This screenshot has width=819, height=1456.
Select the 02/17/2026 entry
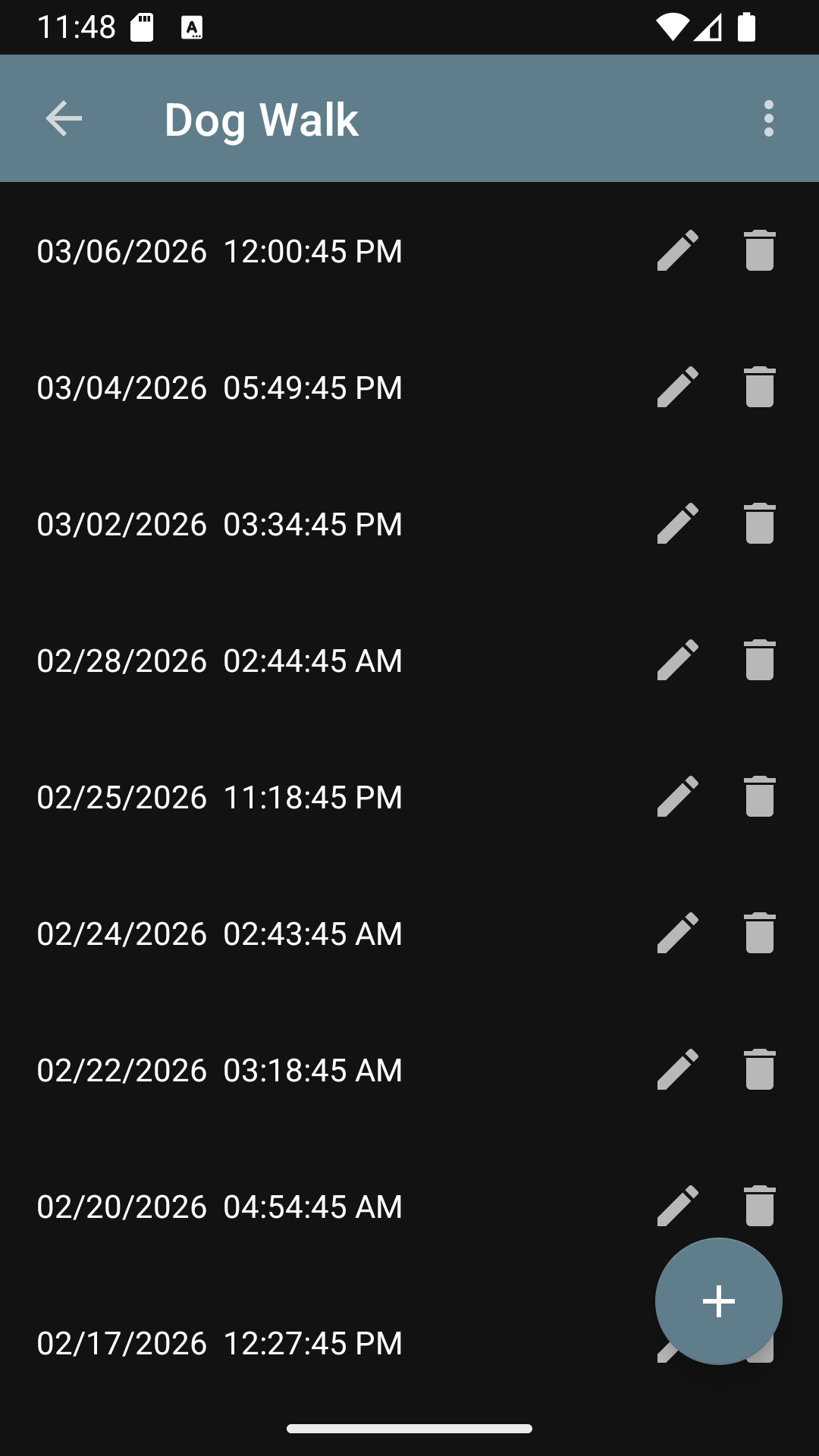220,1341
